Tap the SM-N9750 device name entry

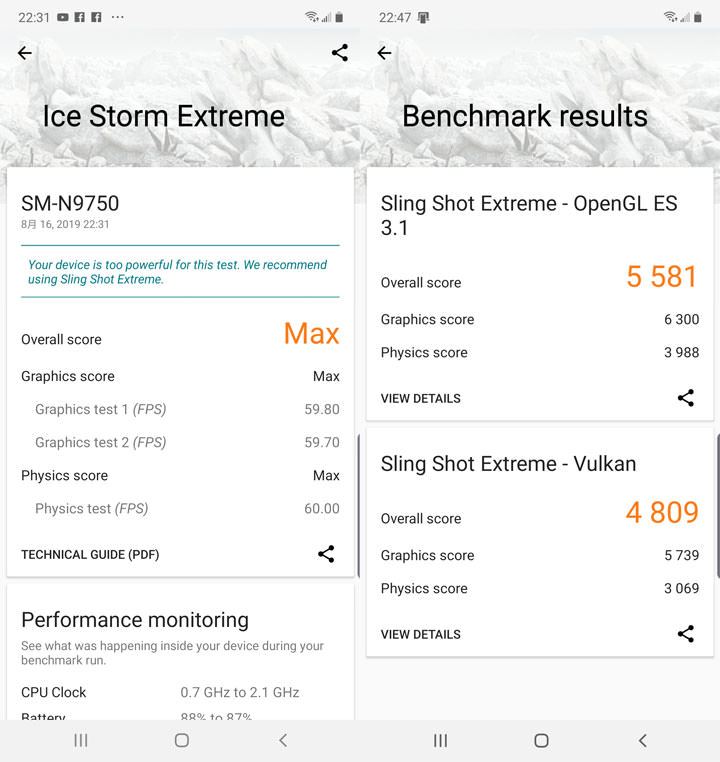click(70, 202)
